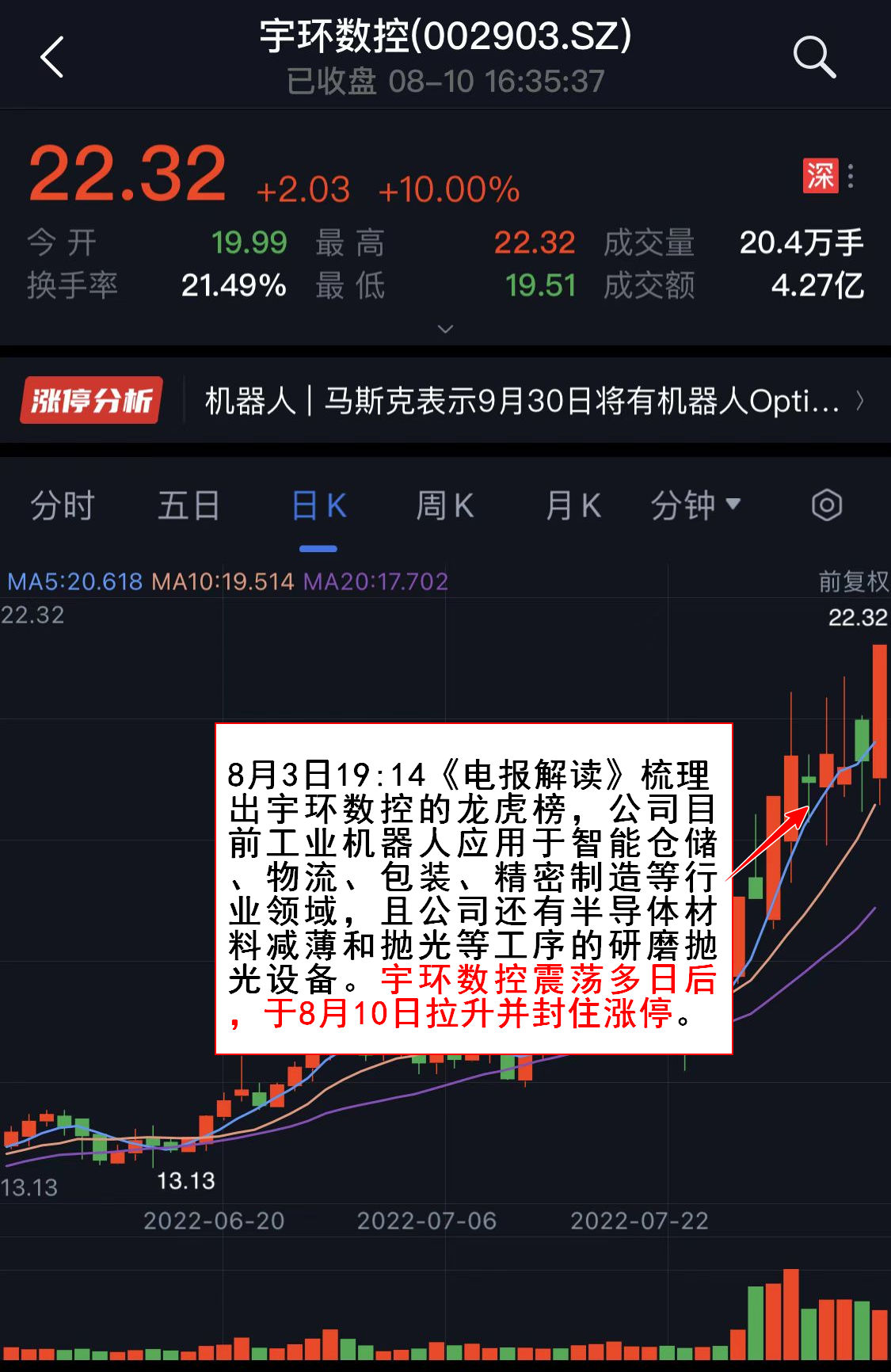
Task: Go back using the top-left arrow
Action: pos(52,57)
